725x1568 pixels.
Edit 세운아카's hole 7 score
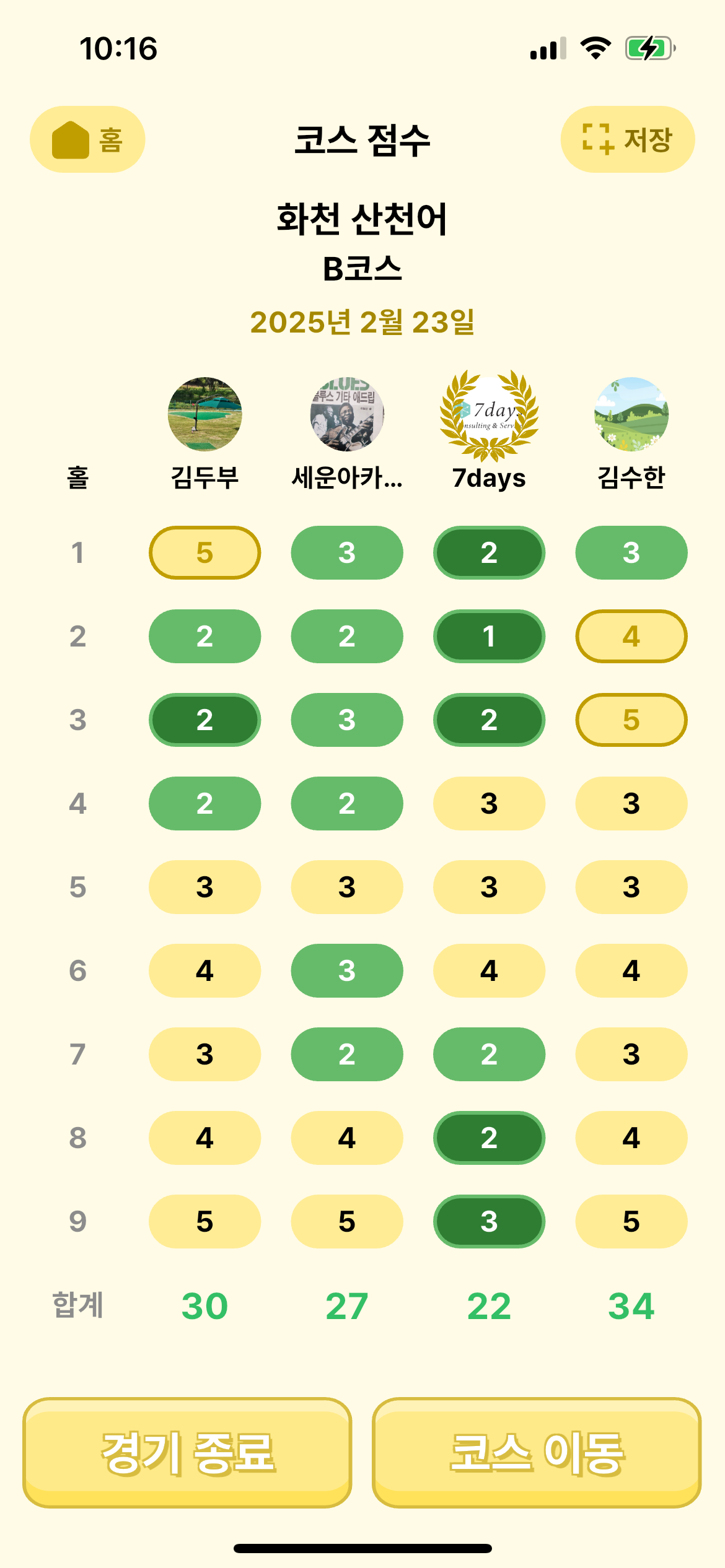pos(347,1054)
